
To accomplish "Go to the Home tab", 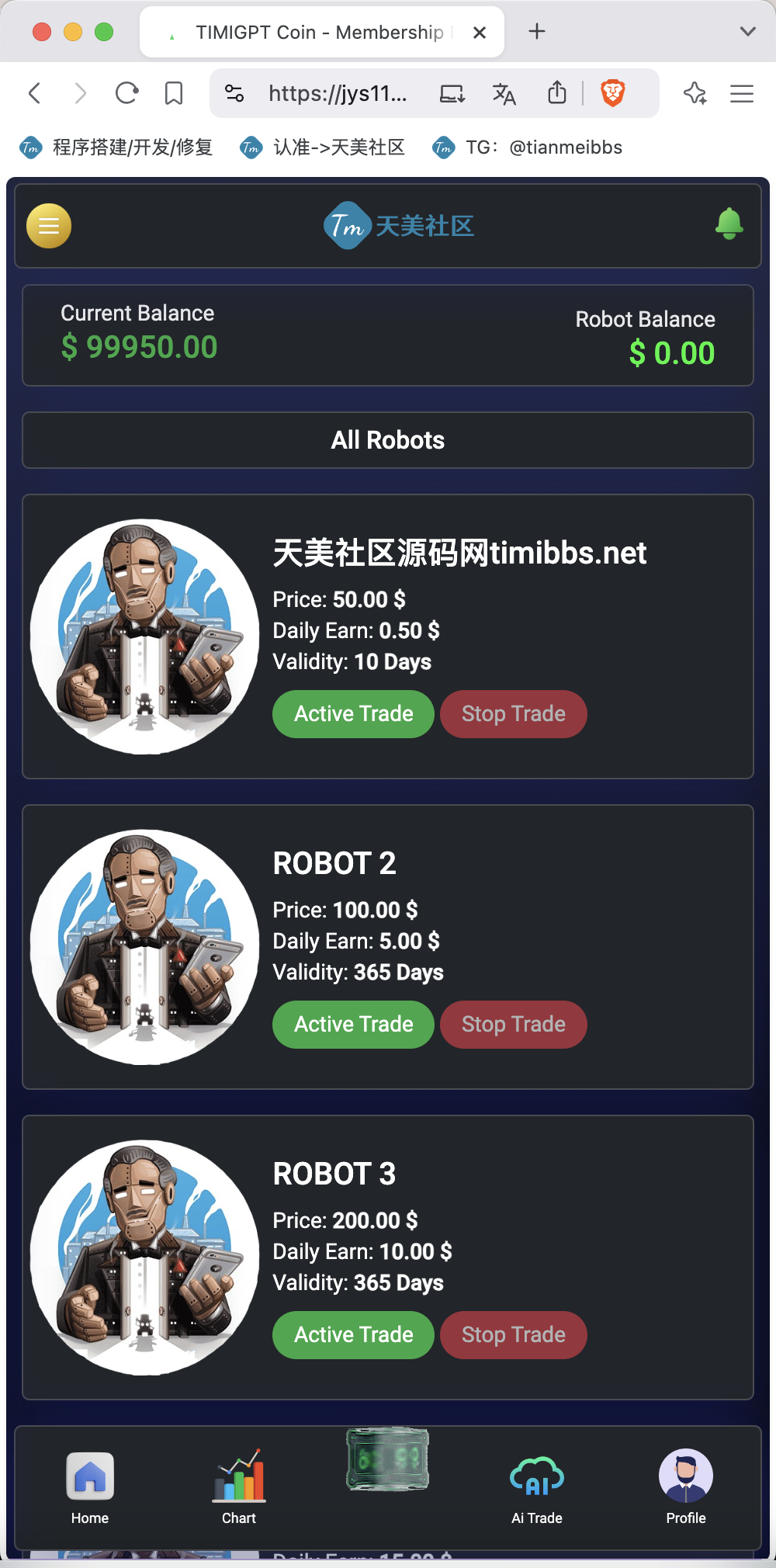I will 90,1489.
